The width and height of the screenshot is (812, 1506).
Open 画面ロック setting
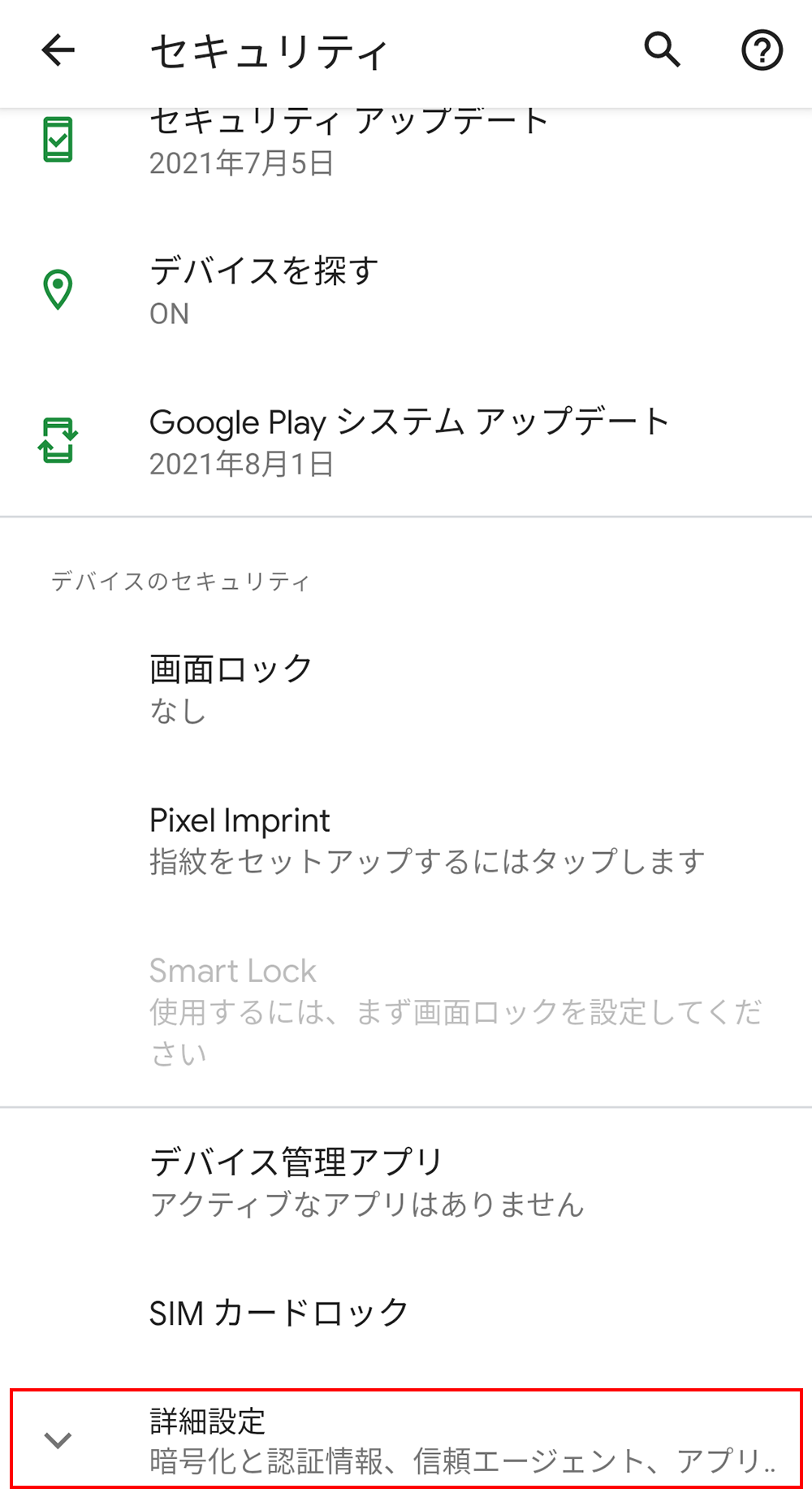tap(406, 688)
